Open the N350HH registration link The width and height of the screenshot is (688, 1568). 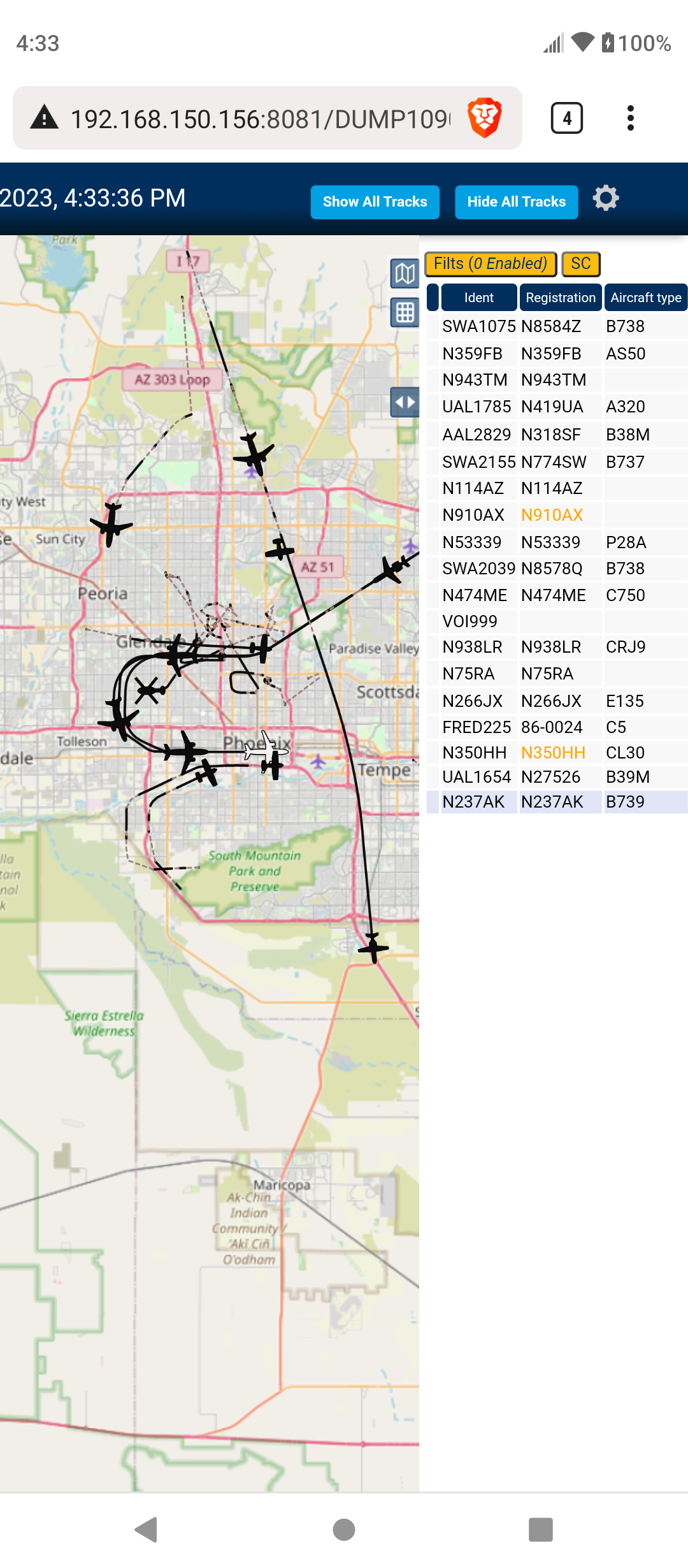(553, 753)
